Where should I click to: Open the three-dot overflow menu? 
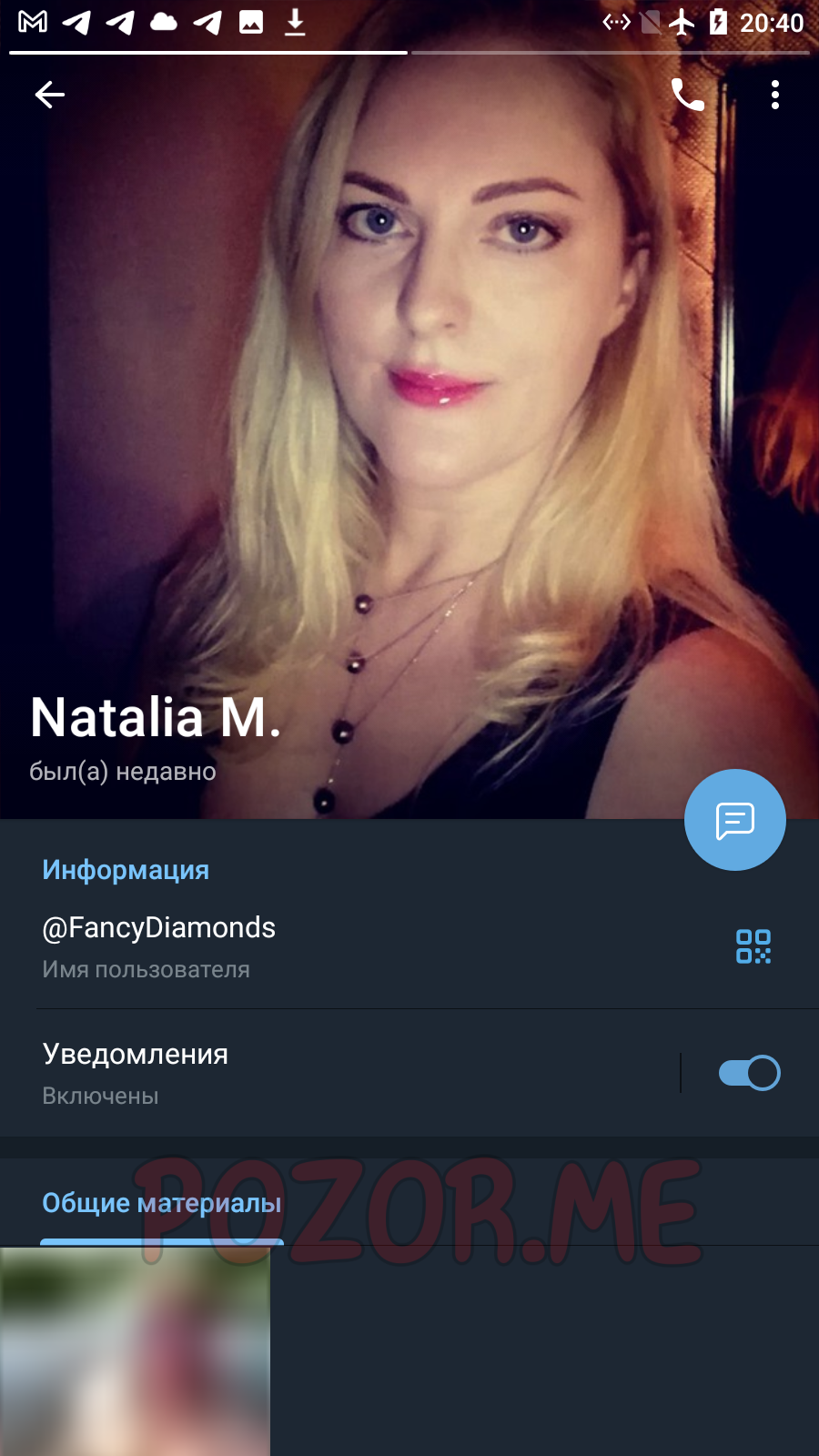click(x=774, y=95)
